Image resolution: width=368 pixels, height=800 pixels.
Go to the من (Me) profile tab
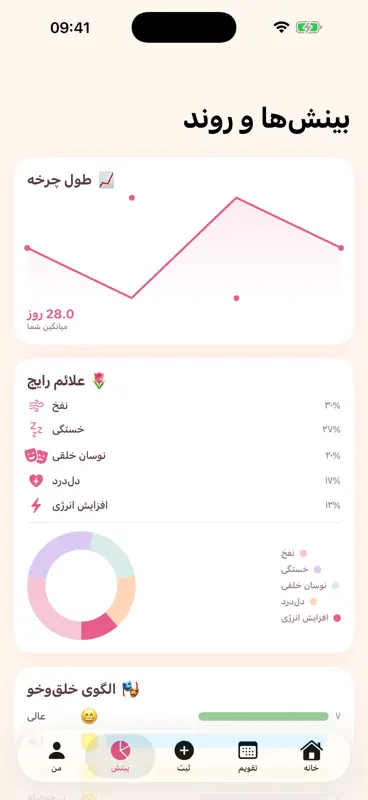click(x=57, y=756)
